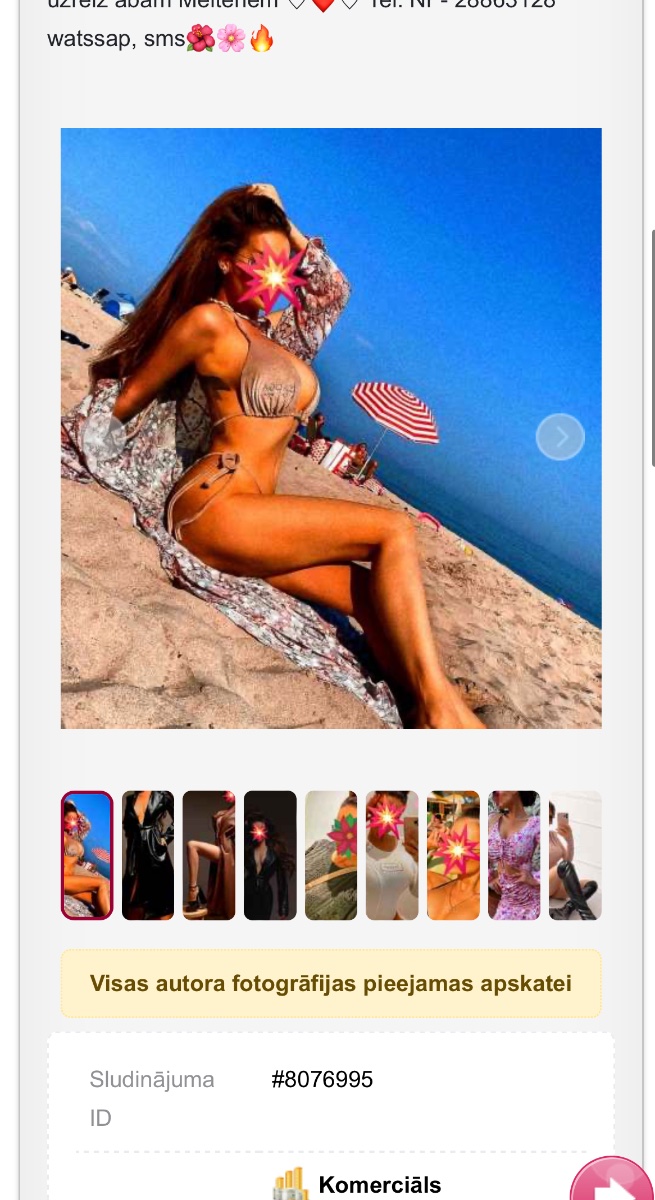Select the second thumbnail with black coat

[x=148, y=855]
